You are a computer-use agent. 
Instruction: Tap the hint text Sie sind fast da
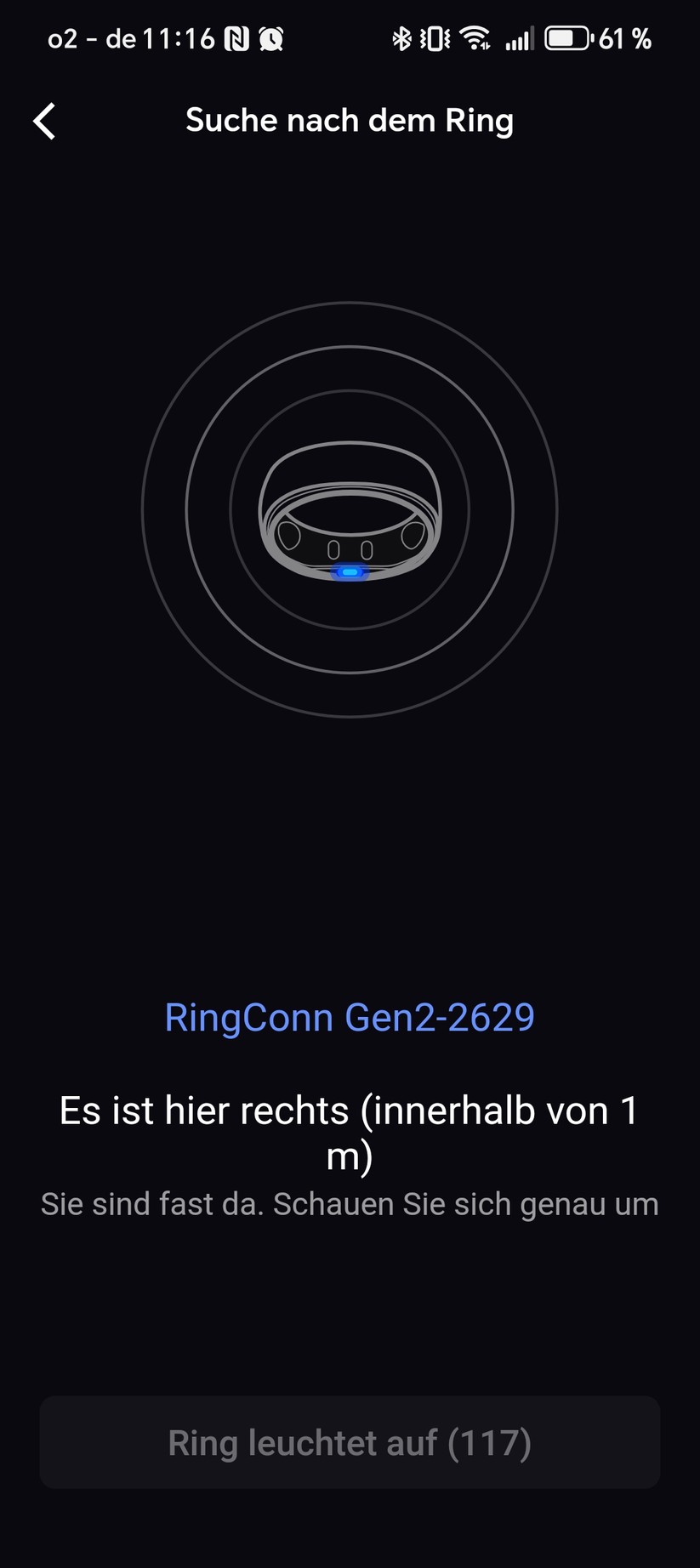pos(350,1203)
